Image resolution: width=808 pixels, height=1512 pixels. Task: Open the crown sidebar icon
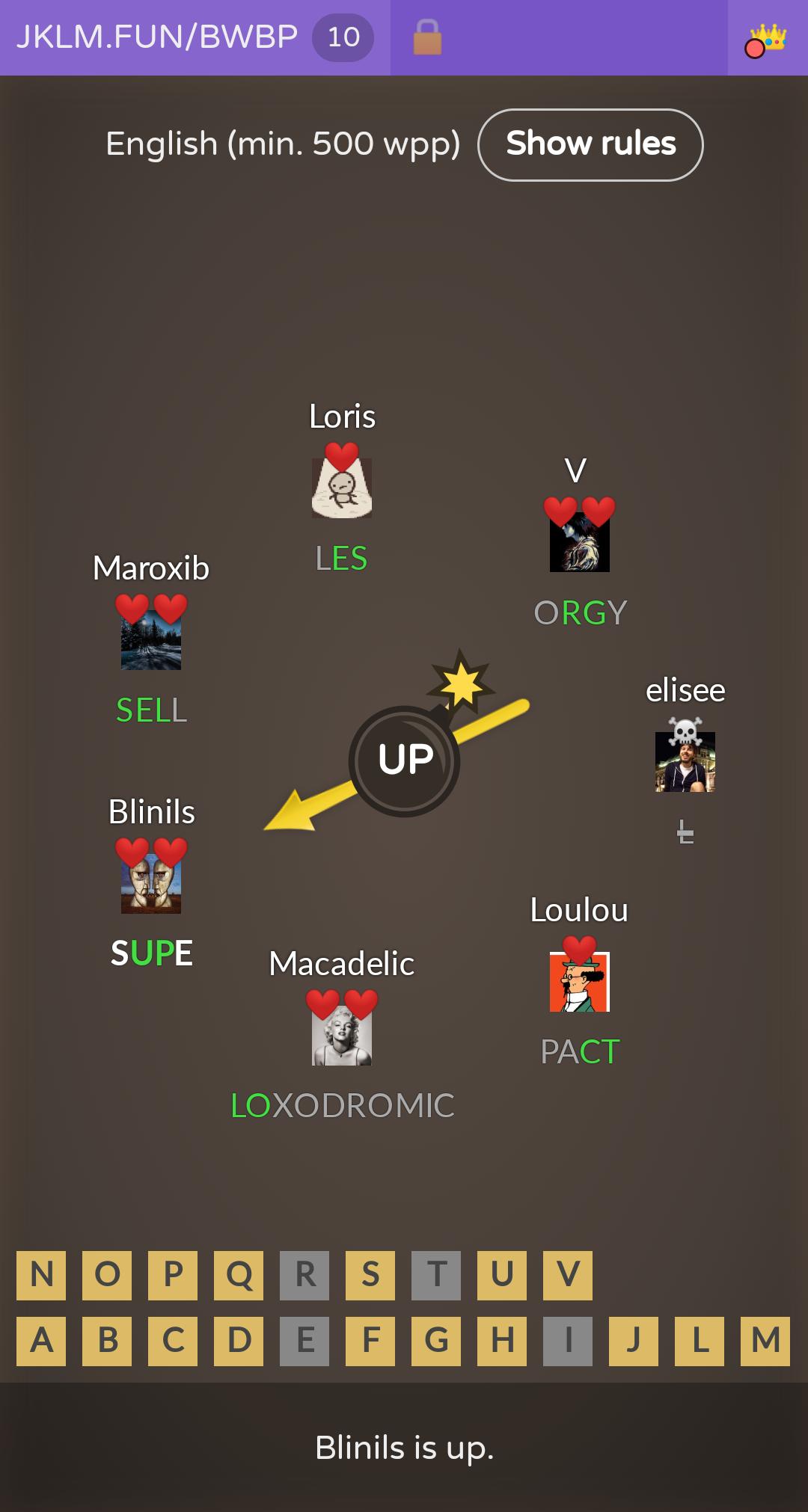[767, 39]
